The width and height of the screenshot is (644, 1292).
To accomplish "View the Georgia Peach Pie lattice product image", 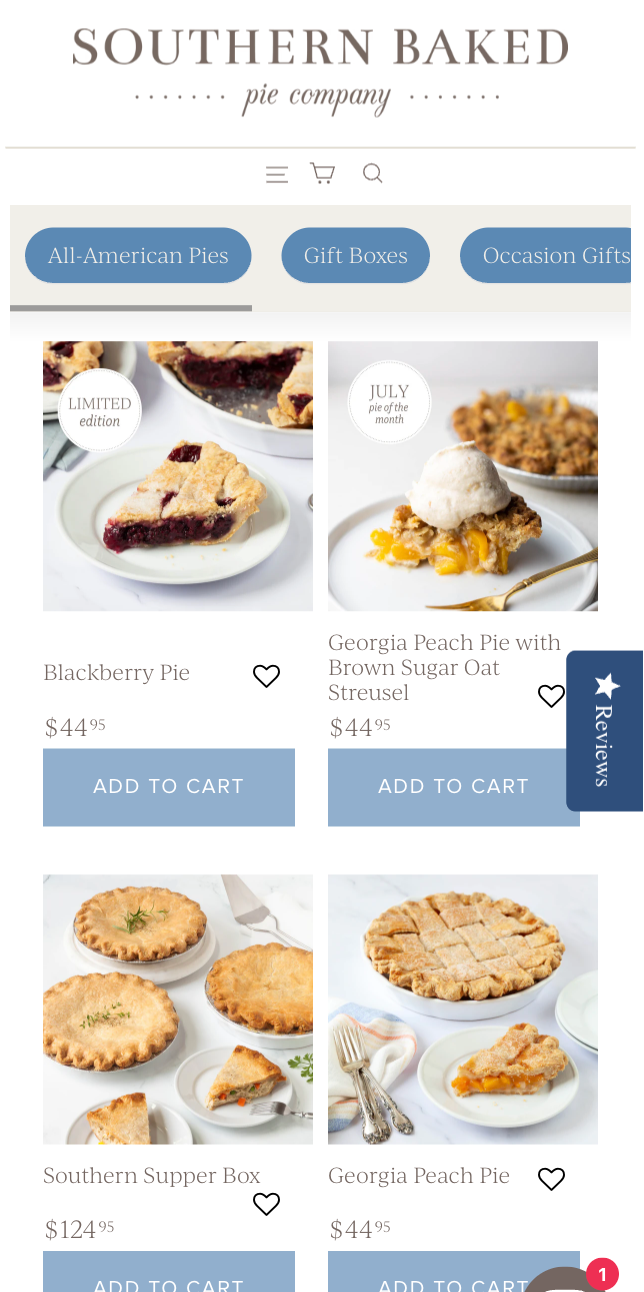I will pyautogui.click(x=463, y=1009).
